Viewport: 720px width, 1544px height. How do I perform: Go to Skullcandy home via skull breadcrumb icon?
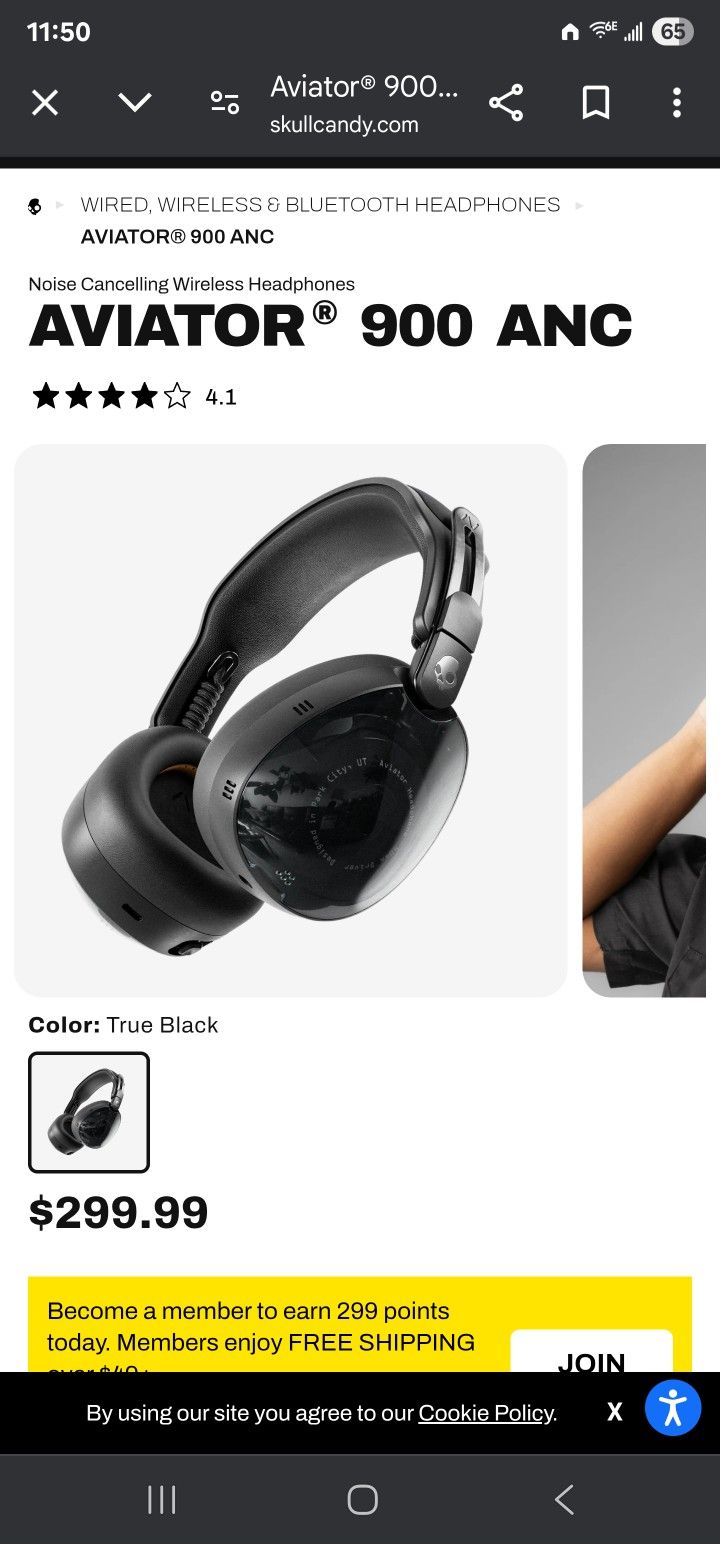coord(35,206)
